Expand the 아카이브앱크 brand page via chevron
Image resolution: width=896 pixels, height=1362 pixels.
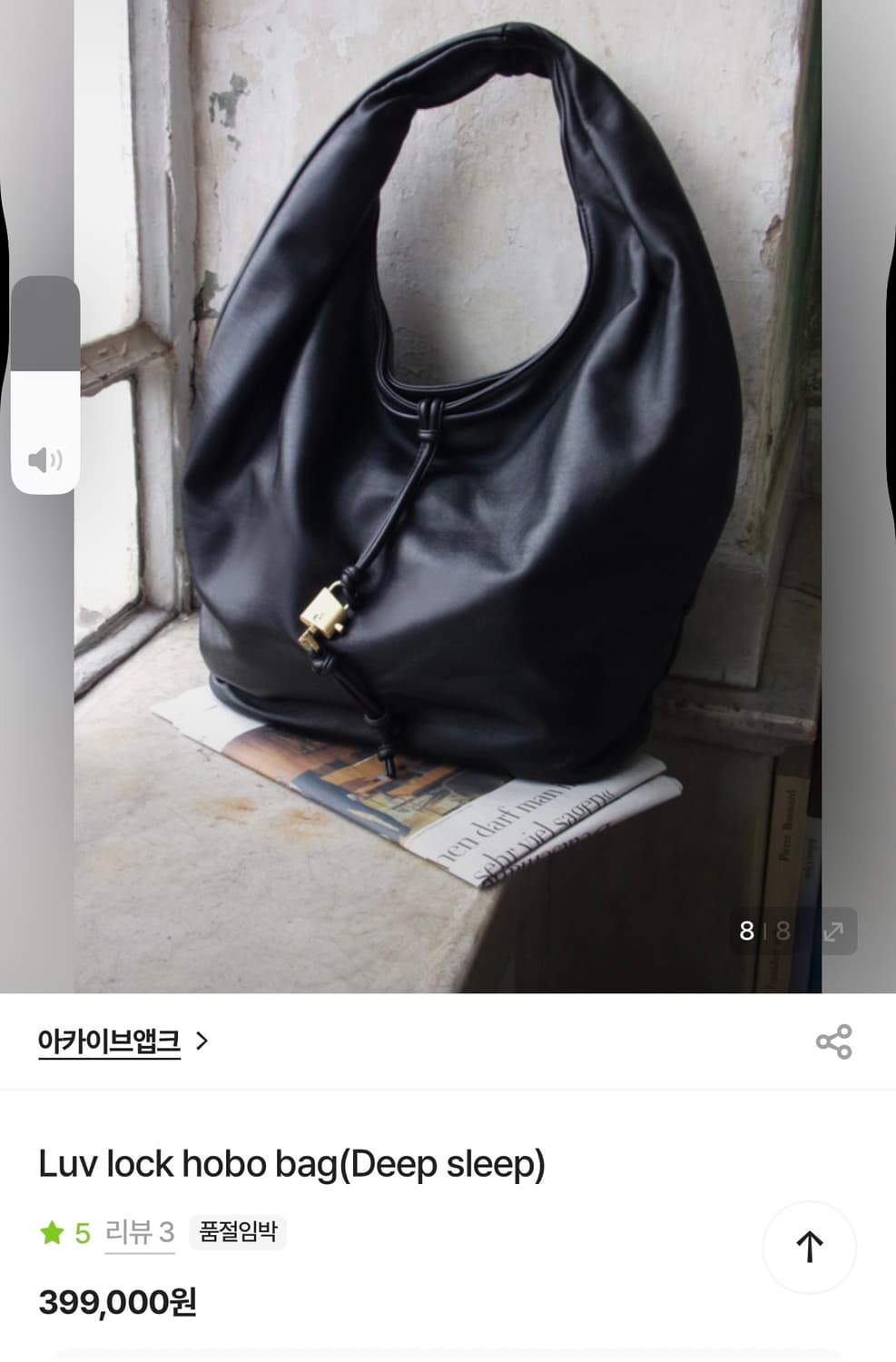[x=202, y=1041]
